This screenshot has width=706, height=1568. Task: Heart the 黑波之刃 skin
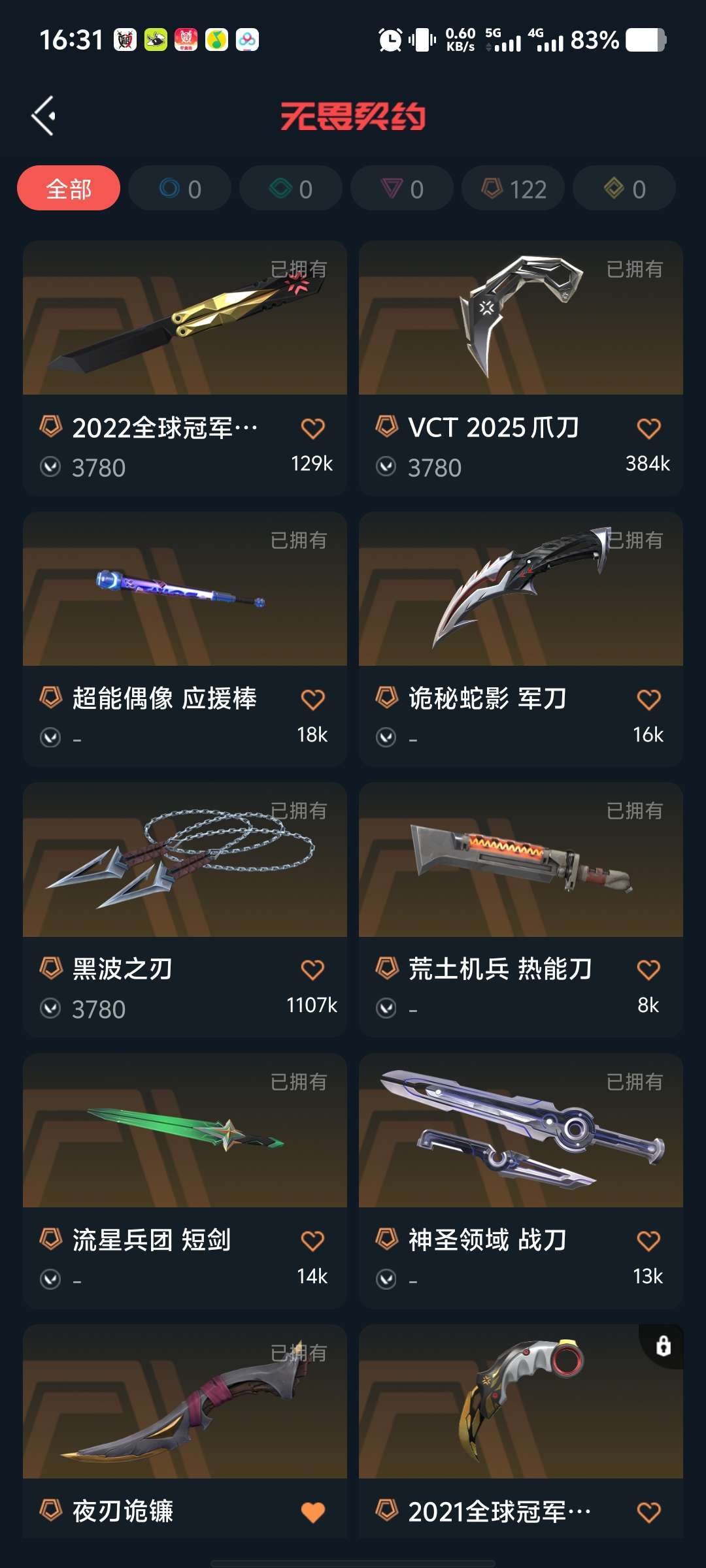[312, 970]
